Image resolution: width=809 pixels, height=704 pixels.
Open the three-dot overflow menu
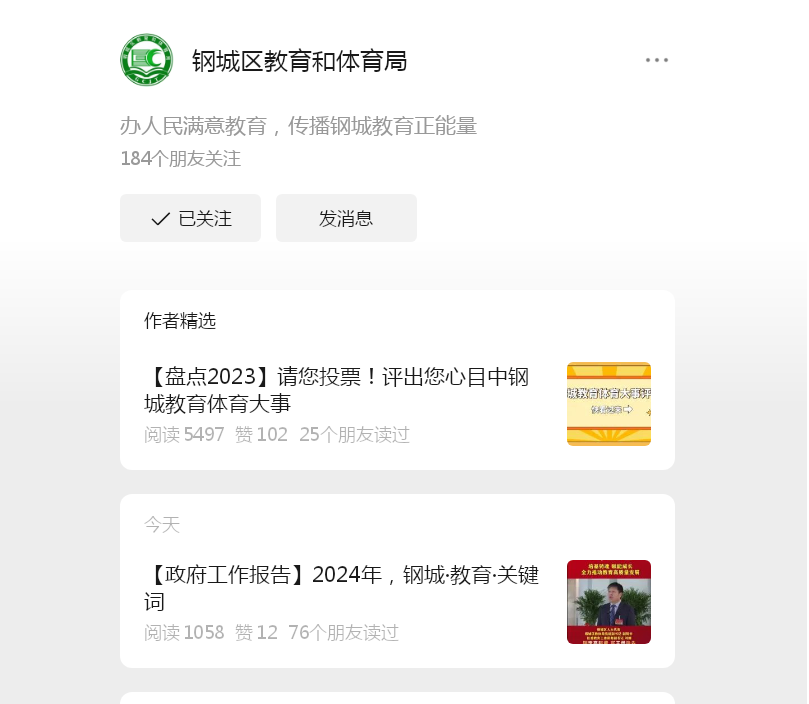tap(656, 60)
